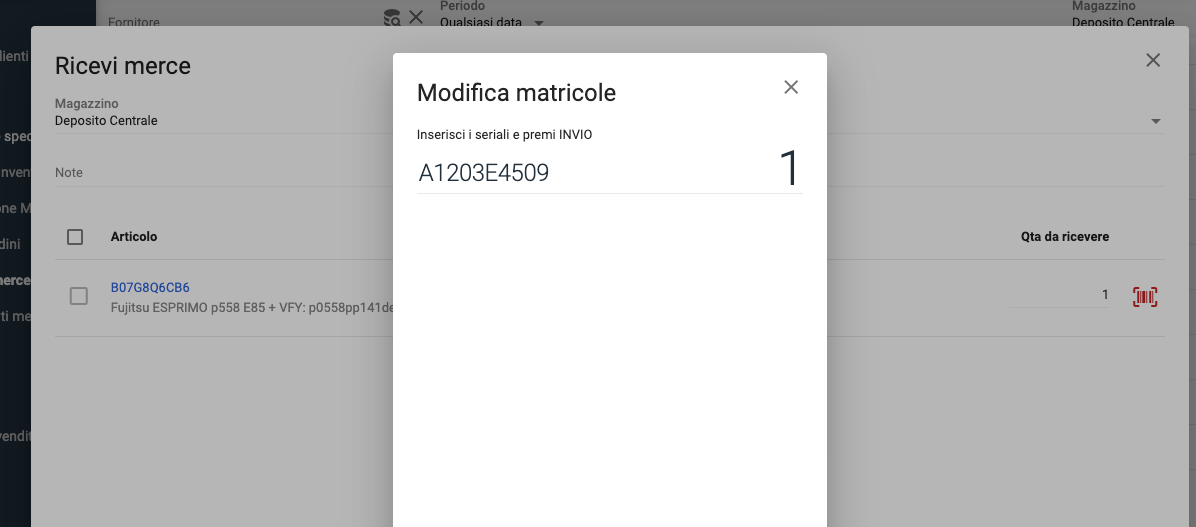Screen dimensions: 1196x527
Task: Expand the Magazzino Deposito Centrale dropdown
Action: pos(1155,121)
